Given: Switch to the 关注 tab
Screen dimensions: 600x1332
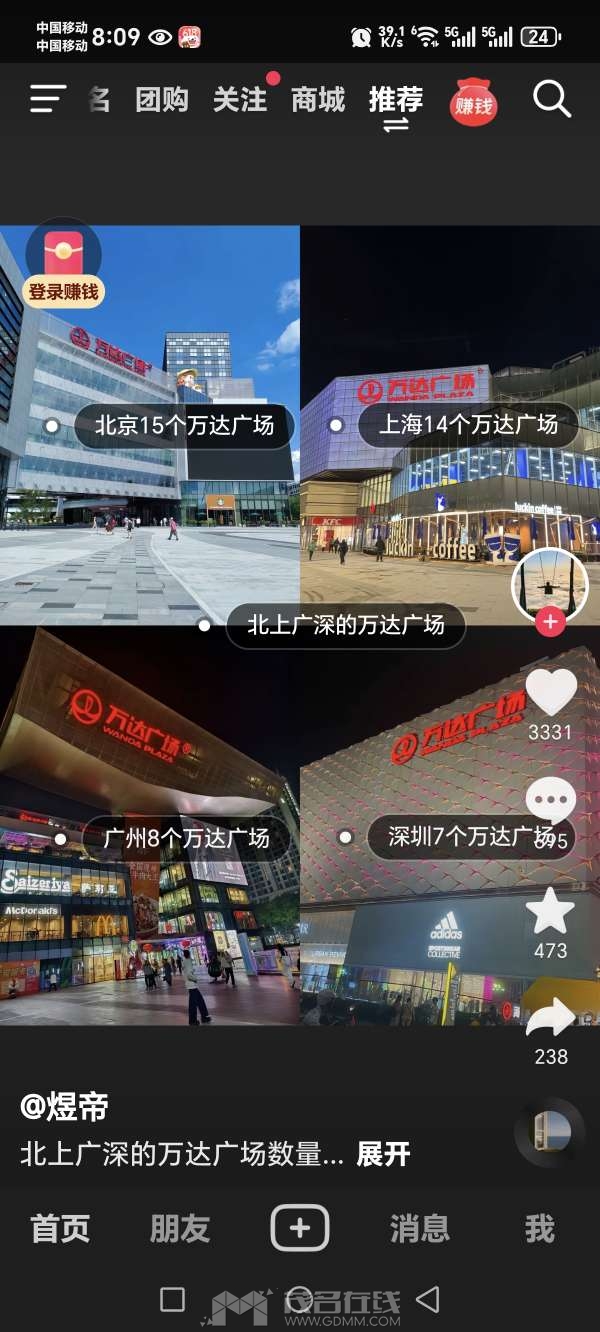Looking at the screenshot, I should [240, 100].
